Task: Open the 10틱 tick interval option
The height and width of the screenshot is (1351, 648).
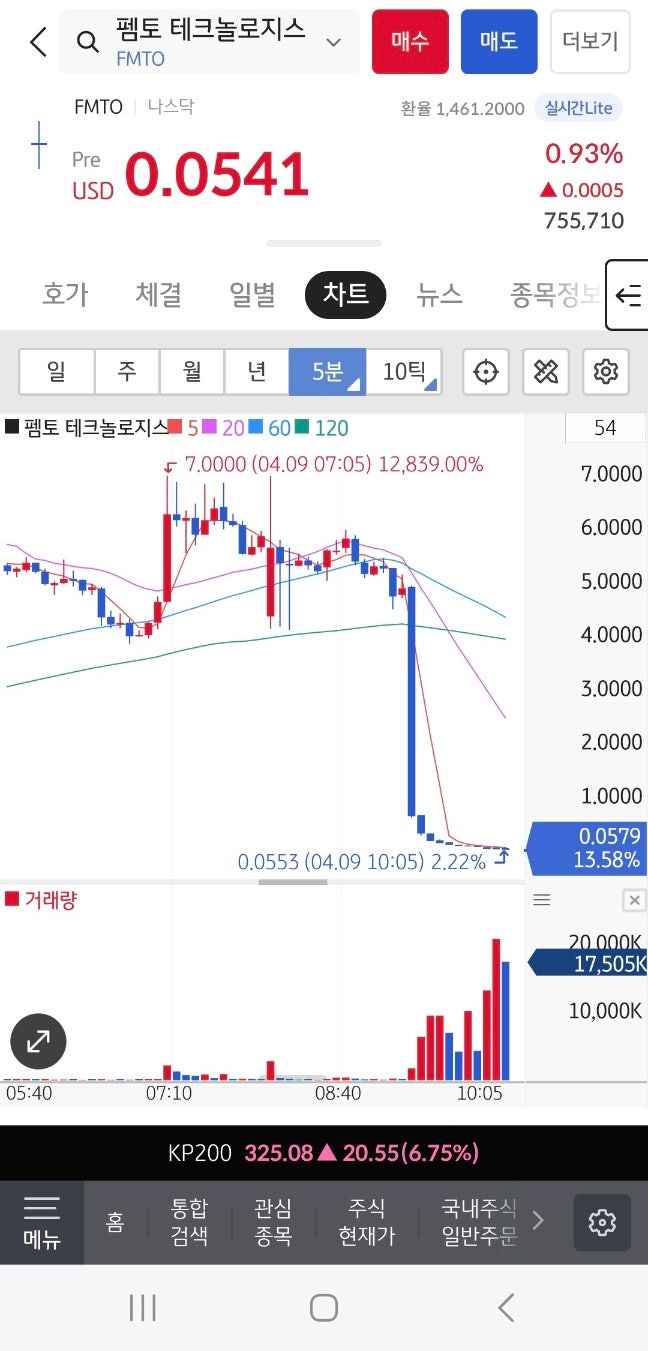Action: pos(404,372)
